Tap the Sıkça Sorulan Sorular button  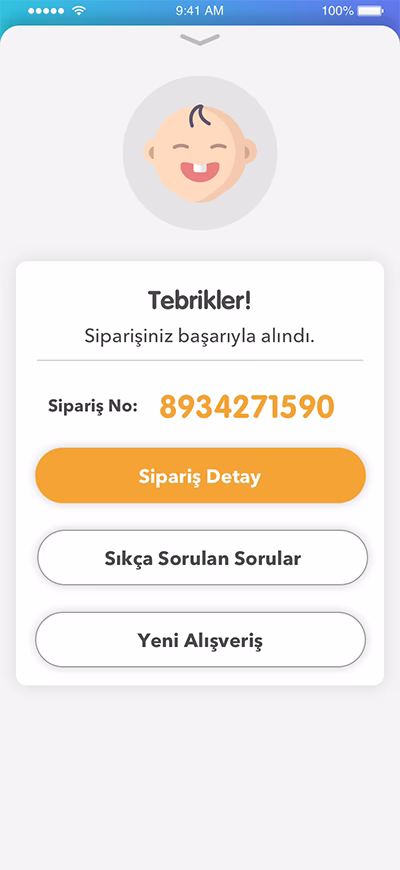coord(202,558)
